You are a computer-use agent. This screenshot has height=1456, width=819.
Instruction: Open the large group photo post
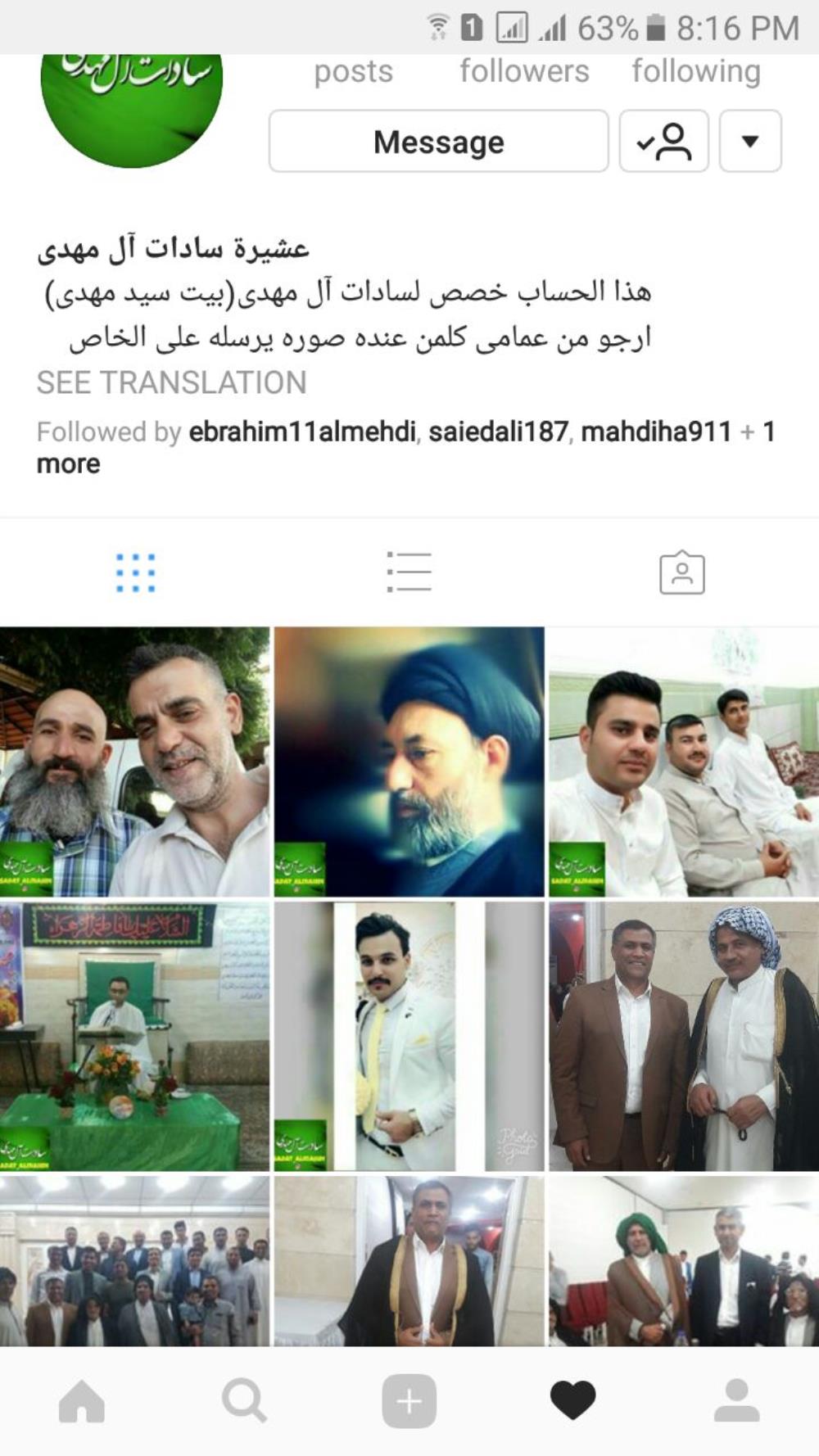click(x=134, y=1261)
